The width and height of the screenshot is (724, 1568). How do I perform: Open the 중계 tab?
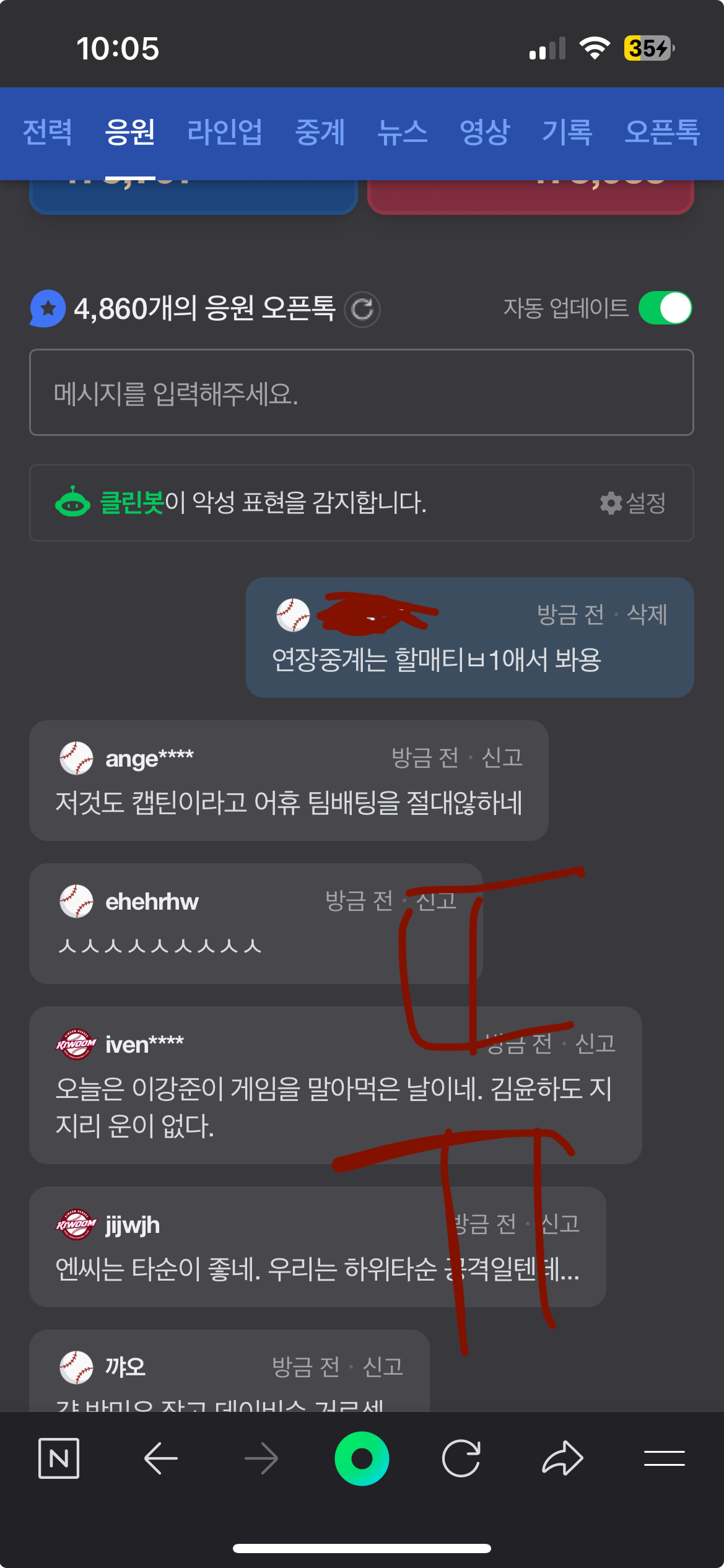tap(320, 132)
